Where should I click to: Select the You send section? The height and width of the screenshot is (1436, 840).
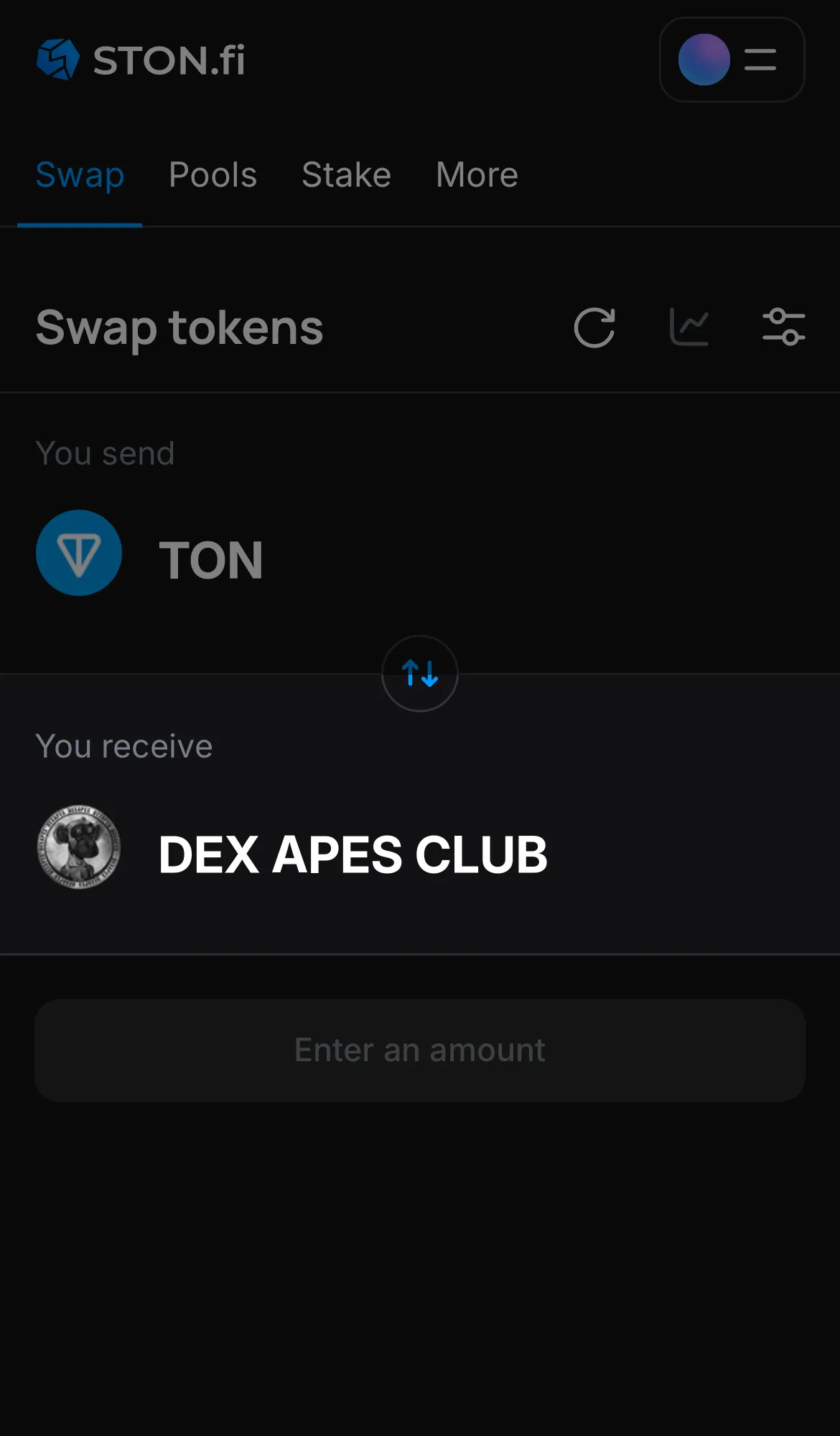[106, 452]
